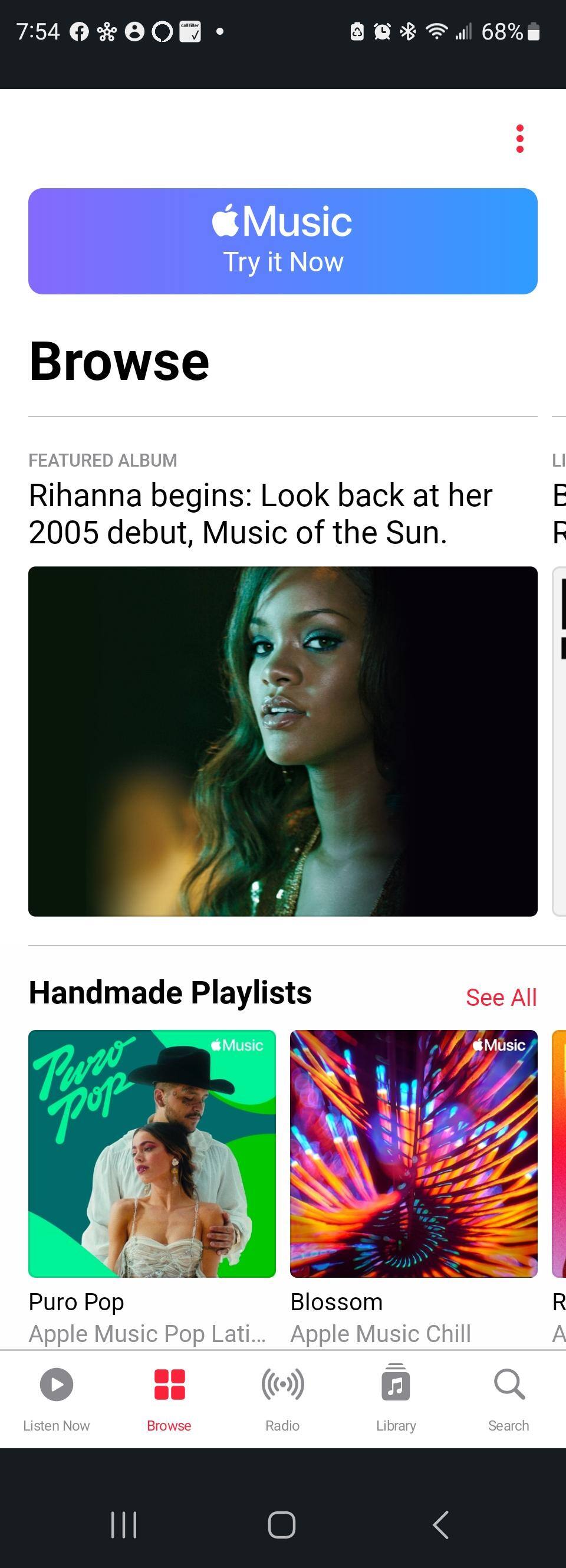The image size is (566, 1568).
Task: Open the Puro Pop playlist
Action: pyautogui.click(x=152, y=1153)
